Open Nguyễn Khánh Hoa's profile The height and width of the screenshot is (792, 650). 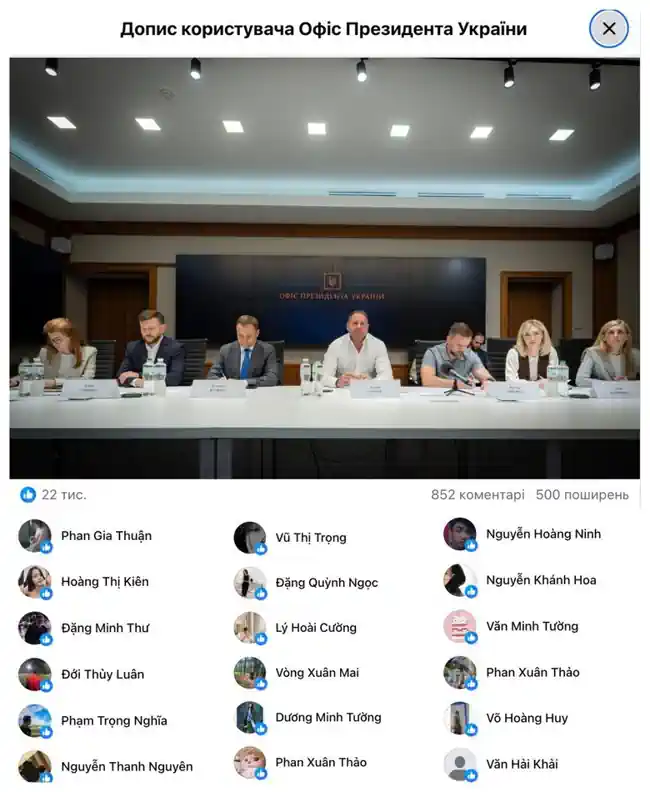coord(540,580)
